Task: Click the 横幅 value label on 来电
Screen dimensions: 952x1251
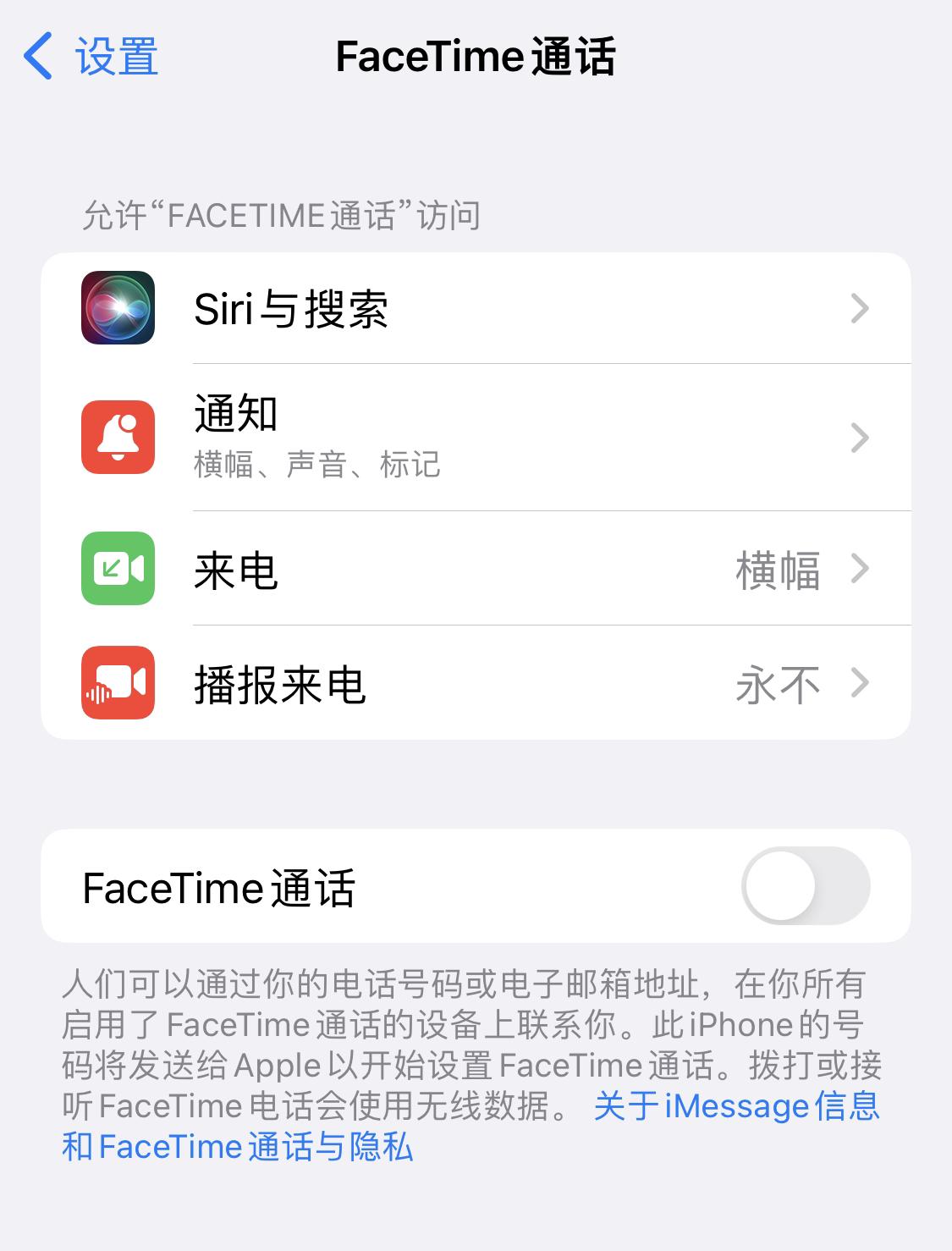Action: (x=780, y=568)
